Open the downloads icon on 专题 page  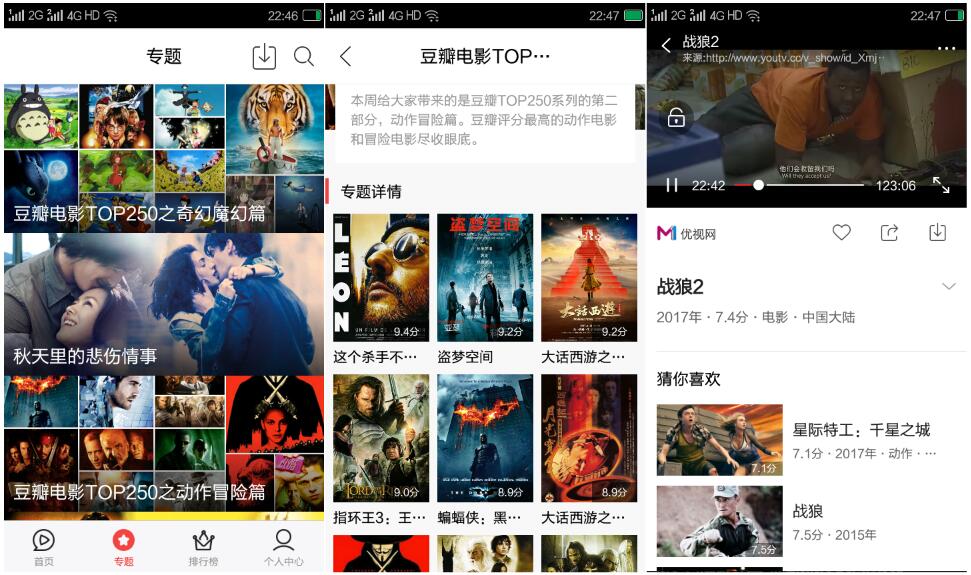pyautogui.click(x=264, y=57)
